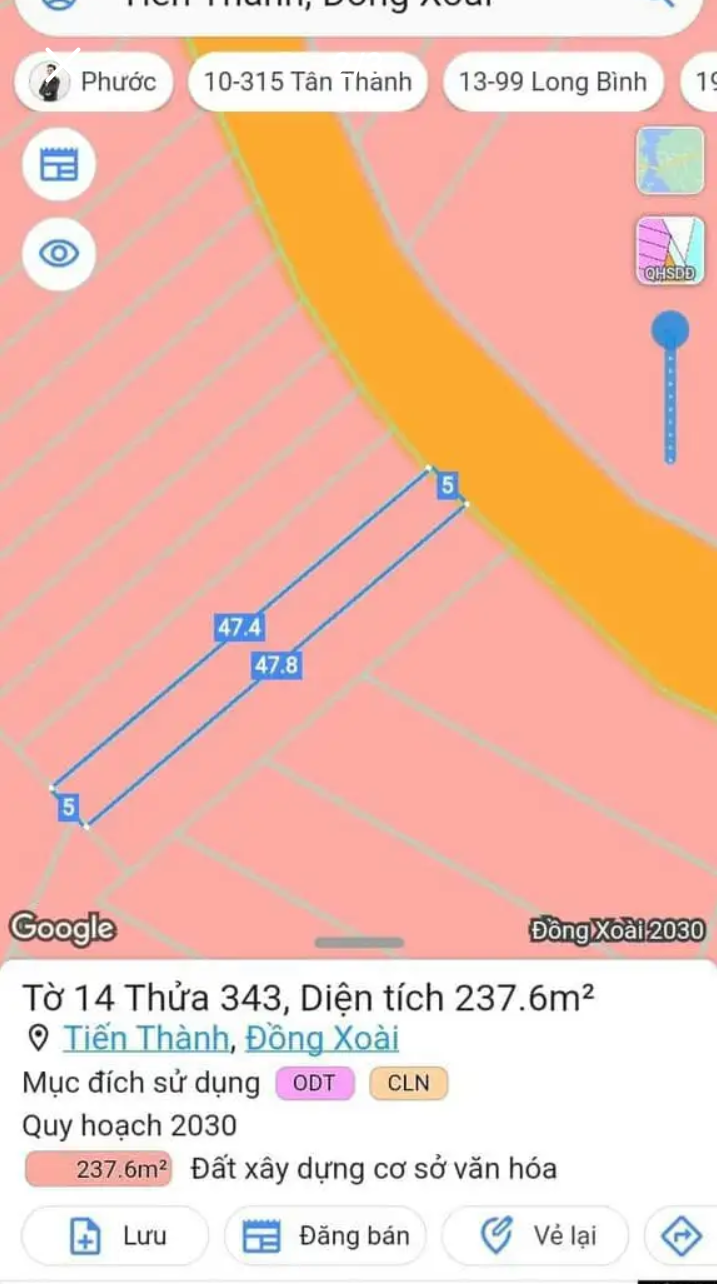
Task: Tap the CLN land use tag
Action: click(x=408, y=1084)
